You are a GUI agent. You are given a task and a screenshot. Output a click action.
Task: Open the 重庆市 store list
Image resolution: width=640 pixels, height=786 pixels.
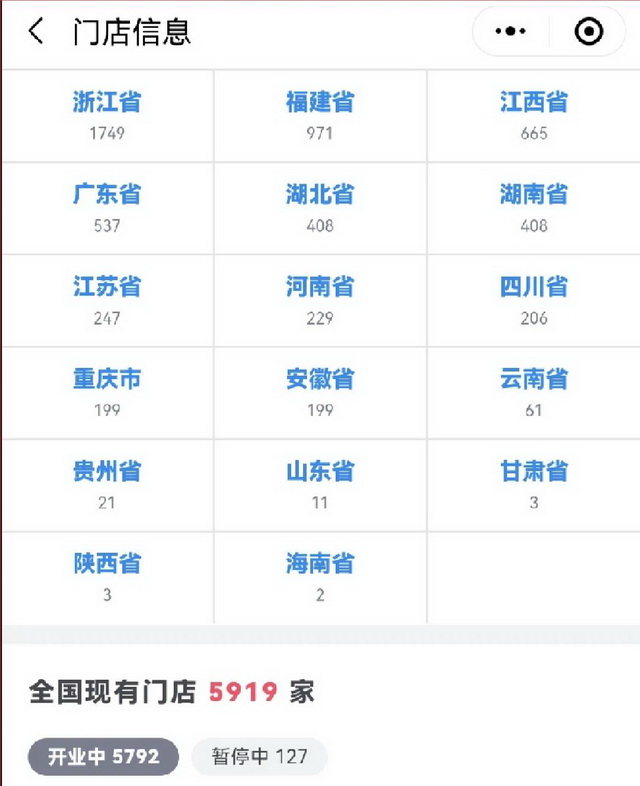pos(107,392)
